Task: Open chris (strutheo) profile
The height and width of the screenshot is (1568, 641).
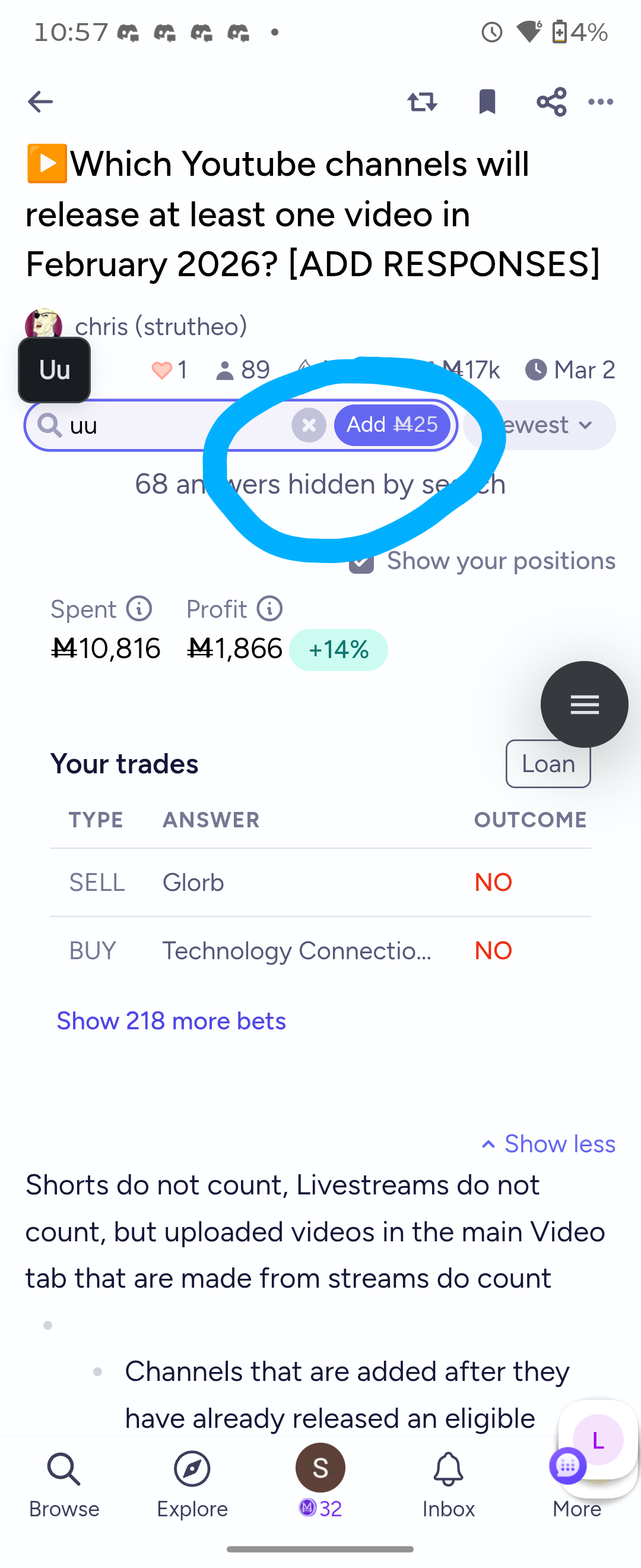Action: (x=161, y=327)
